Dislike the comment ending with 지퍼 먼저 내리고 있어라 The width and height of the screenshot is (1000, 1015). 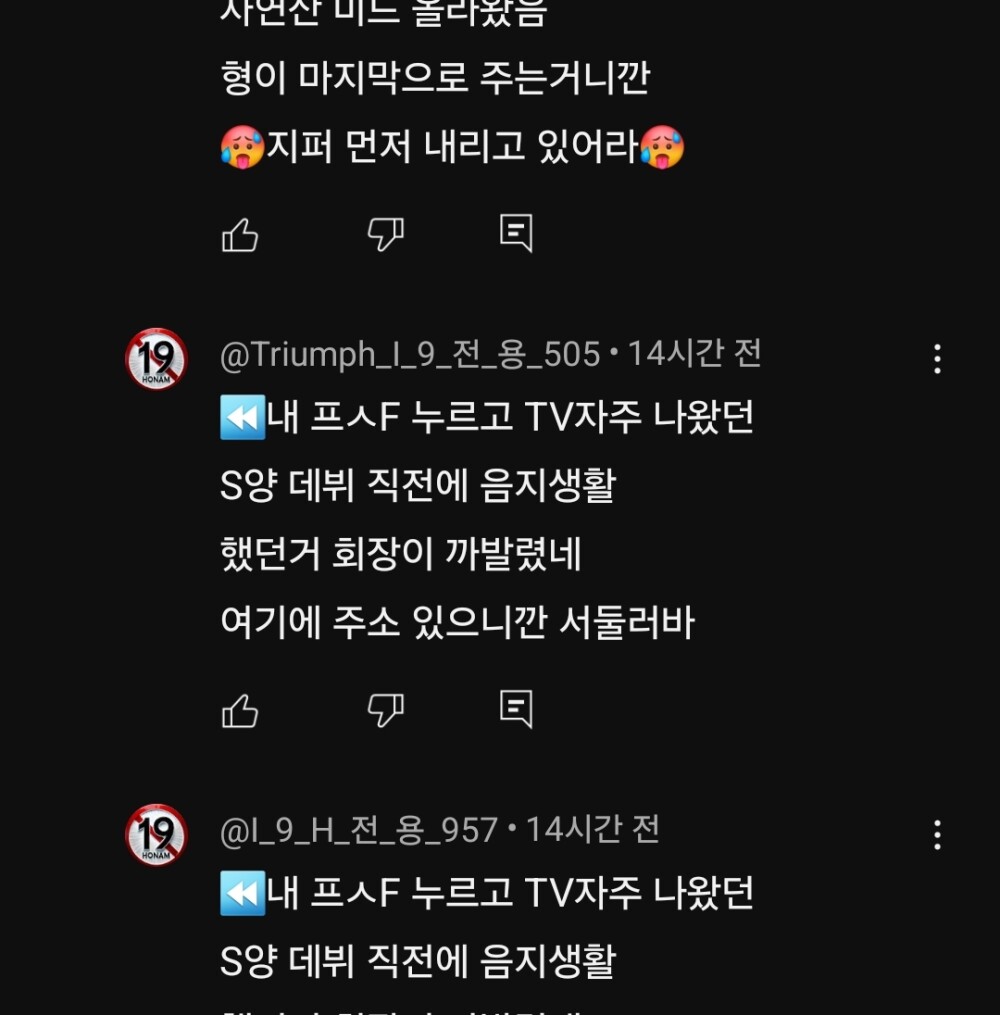[x=385, y=235]
